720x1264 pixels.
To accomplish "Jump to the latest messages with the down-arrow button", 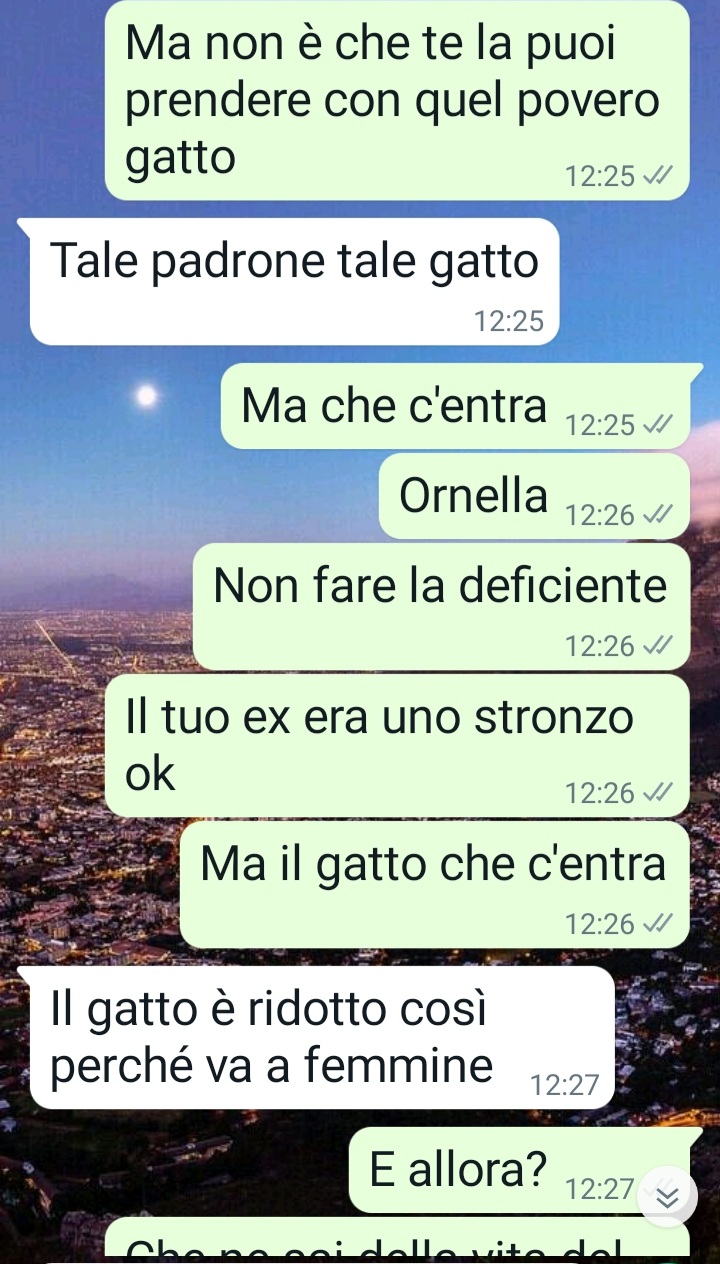I will pos(667,1195).
